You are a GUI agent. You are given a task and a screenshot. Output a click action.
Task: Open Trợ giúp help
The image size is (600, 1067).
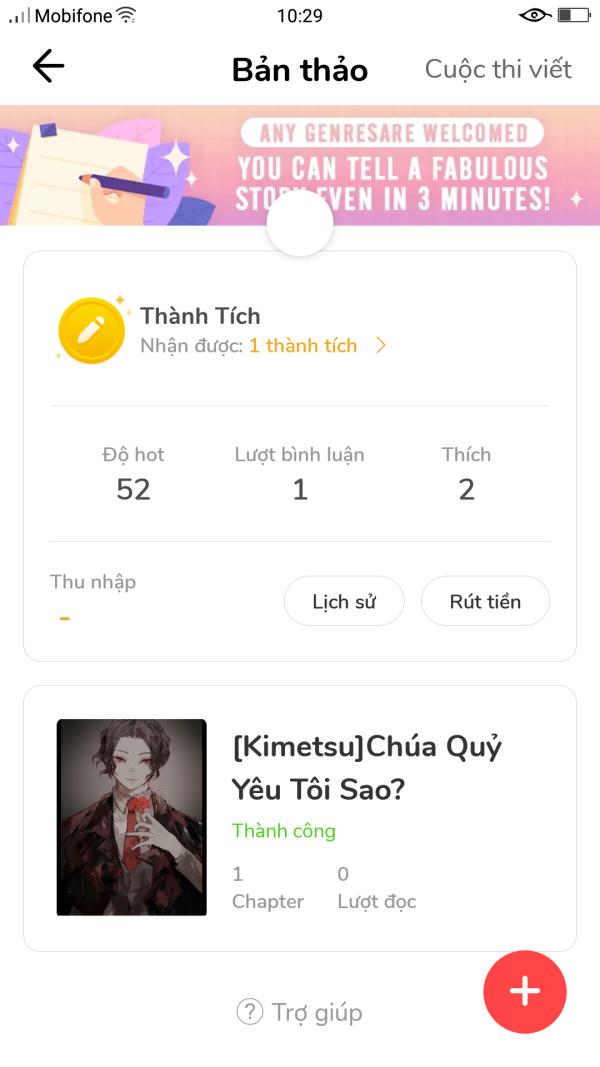click(300, 1012)
